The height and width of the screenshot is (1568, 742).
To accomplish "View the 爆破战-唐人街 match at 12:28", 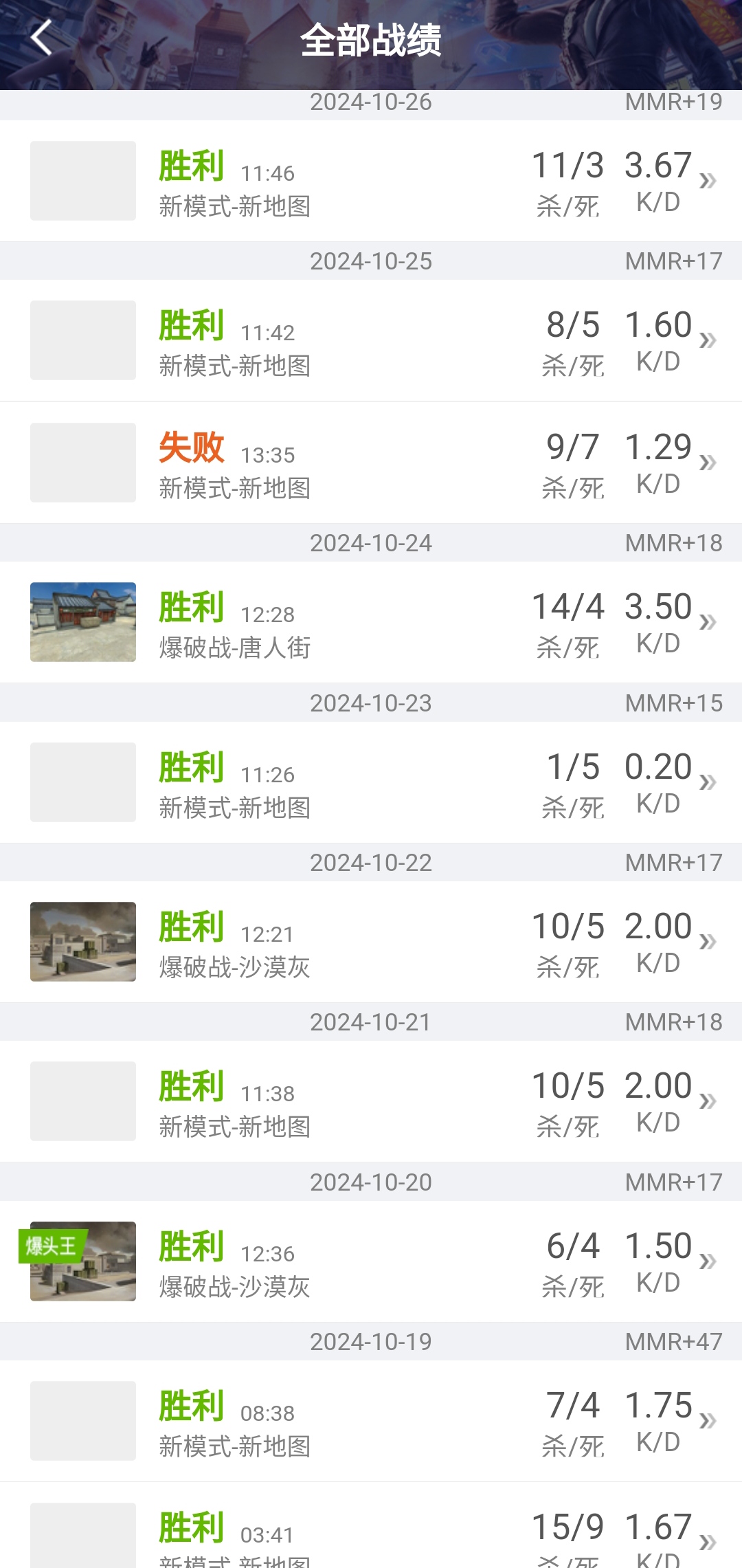I will [371, 622].
